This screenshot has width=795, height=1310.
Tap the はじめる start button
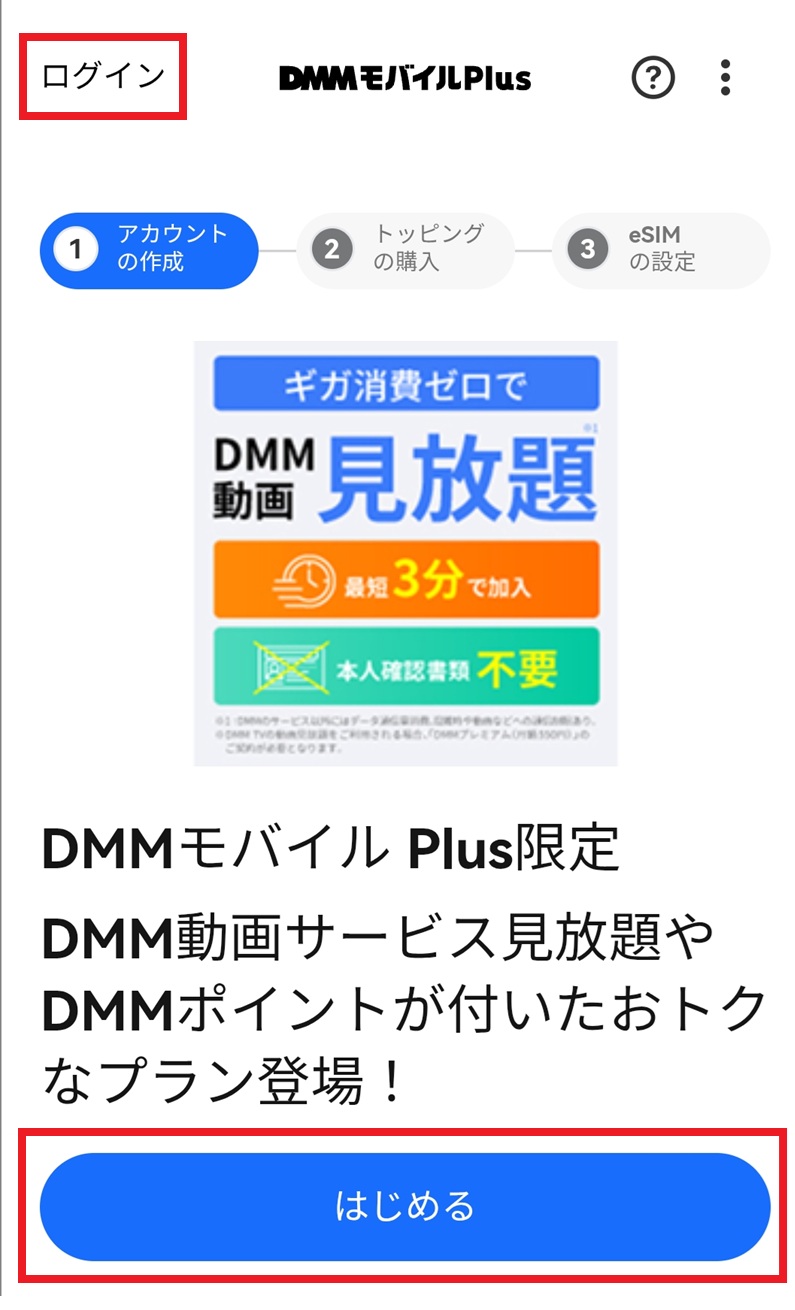(404, 1207)
